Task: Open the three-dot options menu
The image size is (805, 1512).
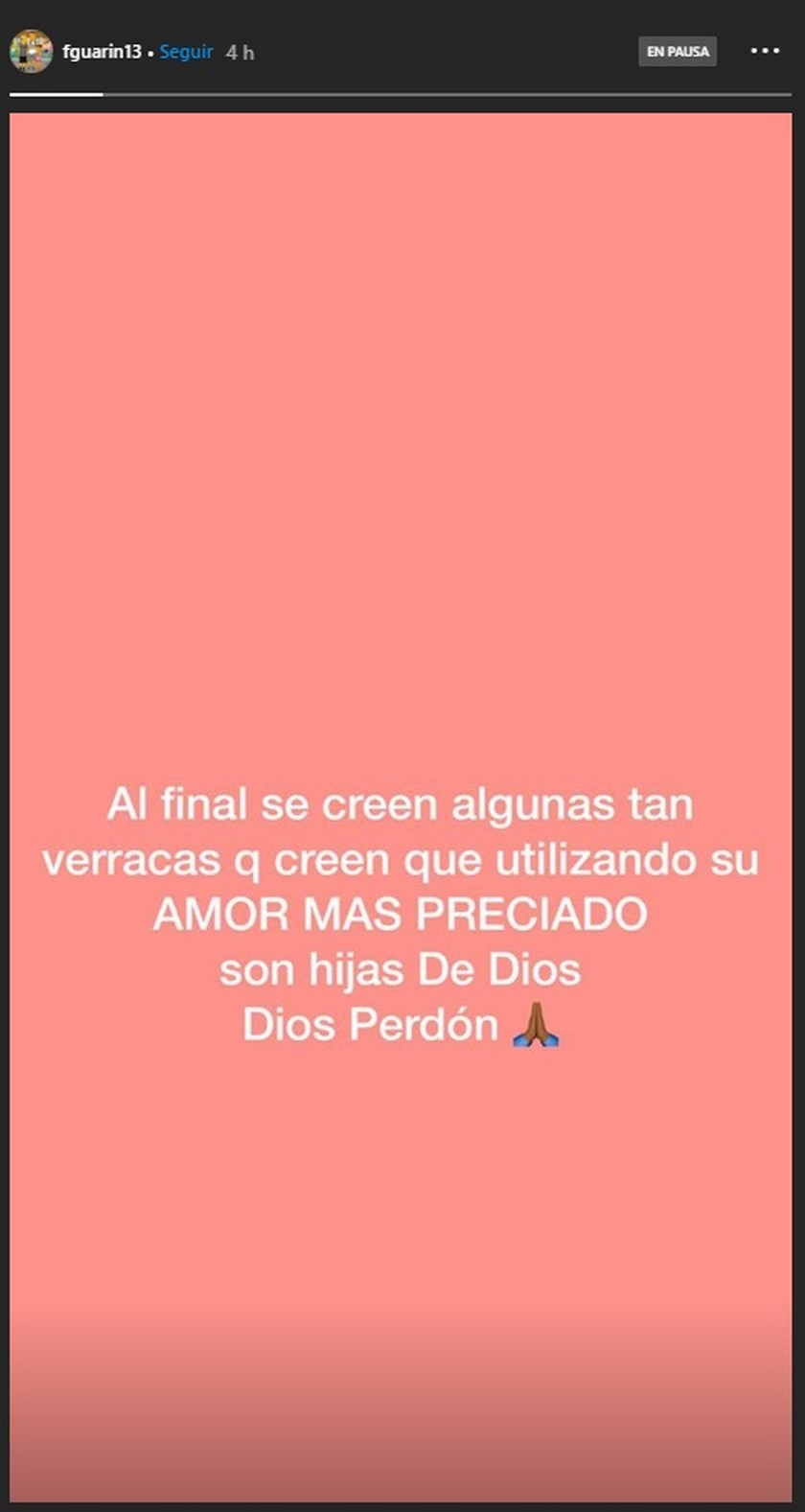Action: point(765,51)
